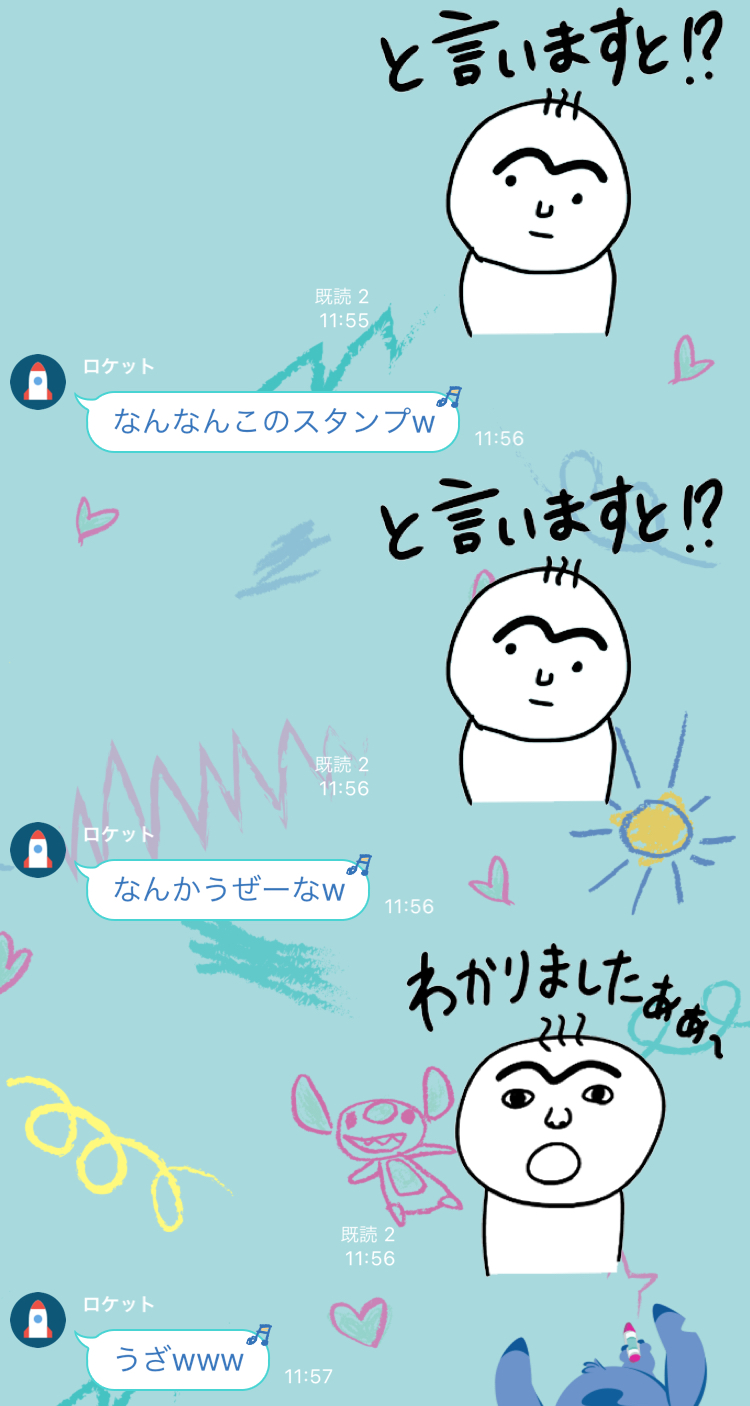Open ロケット's avatar beside "なんかうぜーなw" message
This screenshot has height=1406, width=750.
pyautogui.click(x=38, y=849)
